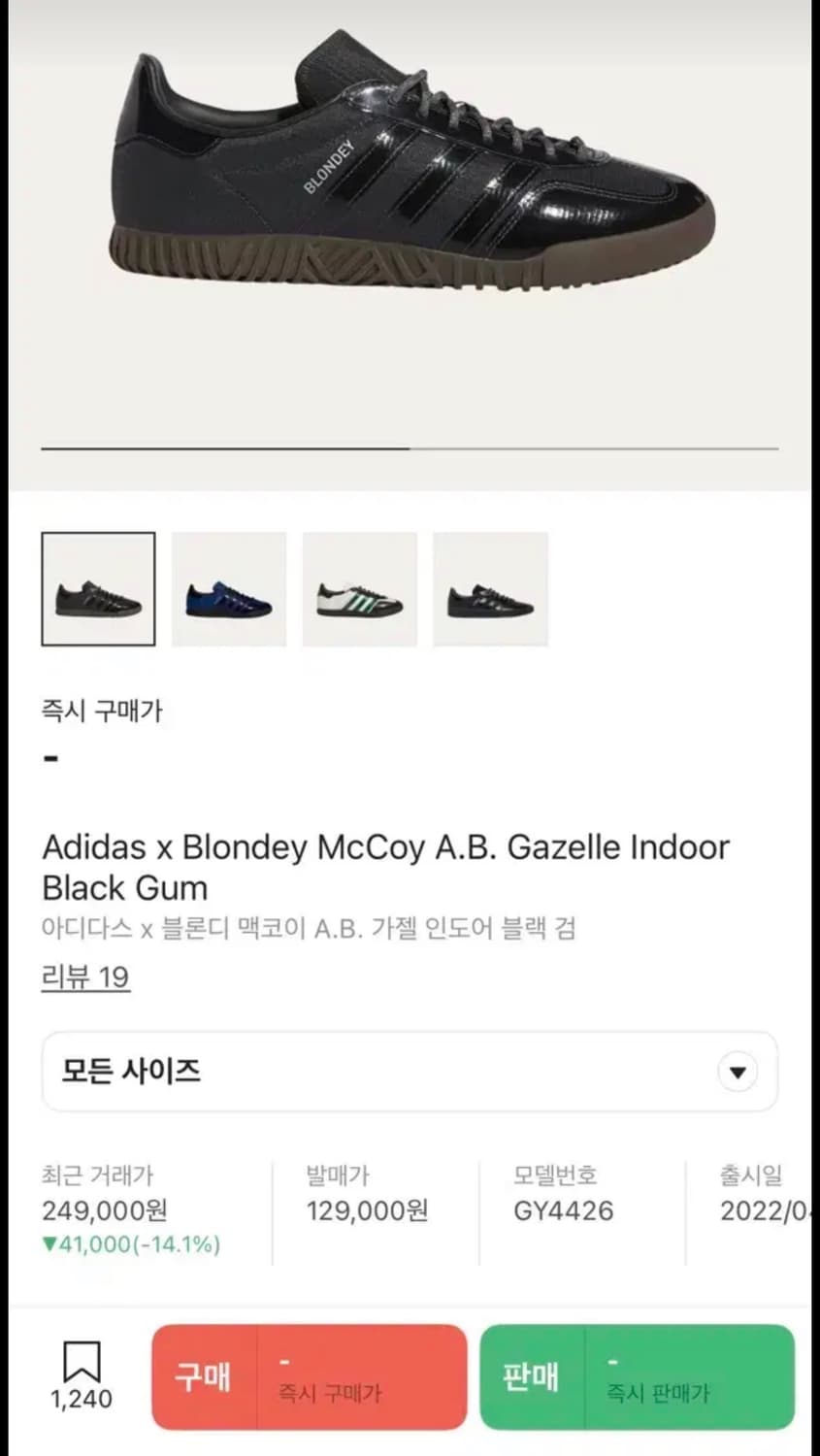Image resolution: width=820 pixels, height=1456 pixels.
Task: Open the 모든 사이즈 size dropdown
Action: (x=408, y=1072)
